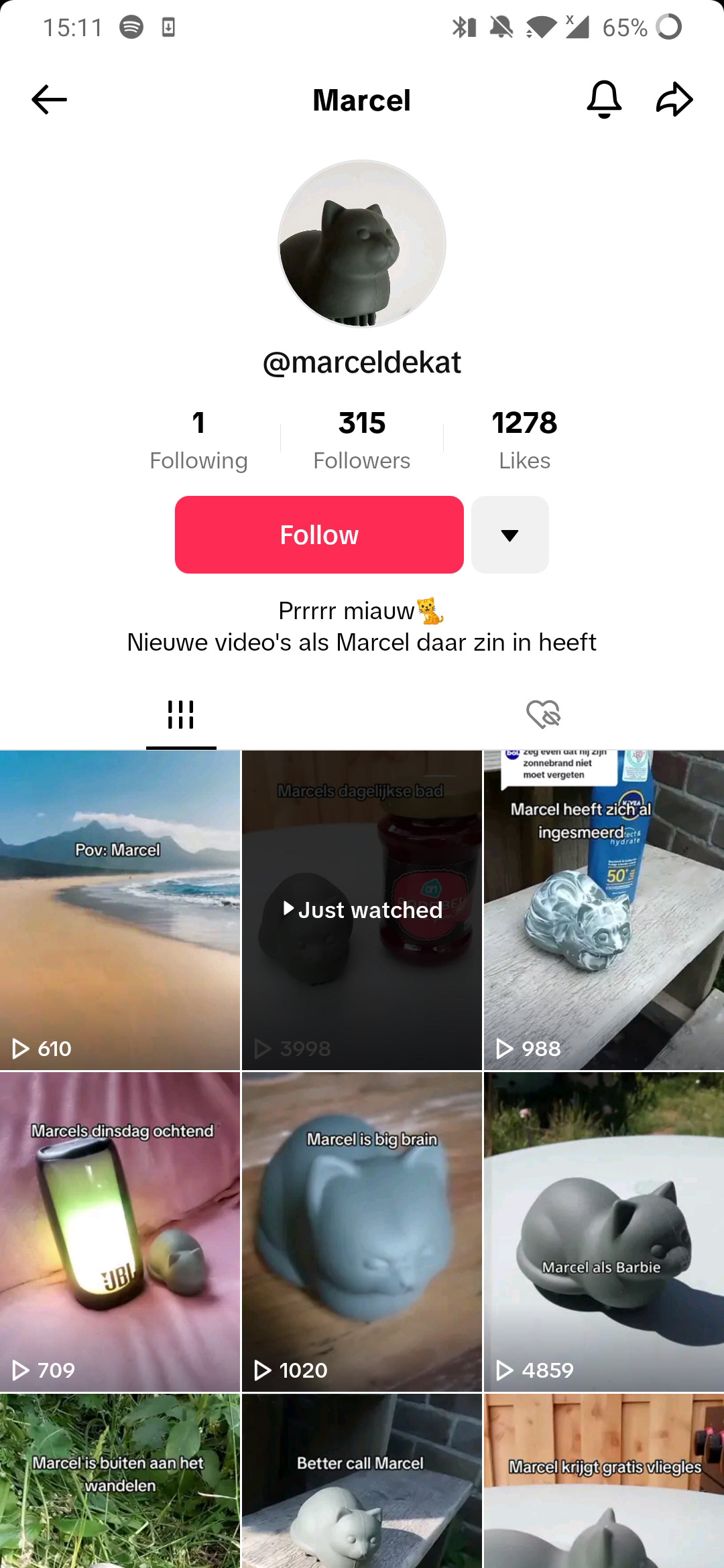Screen dimensions: 724x1568
Task: Switch to the liked videos tab
Action: click(x=543, y=714)
